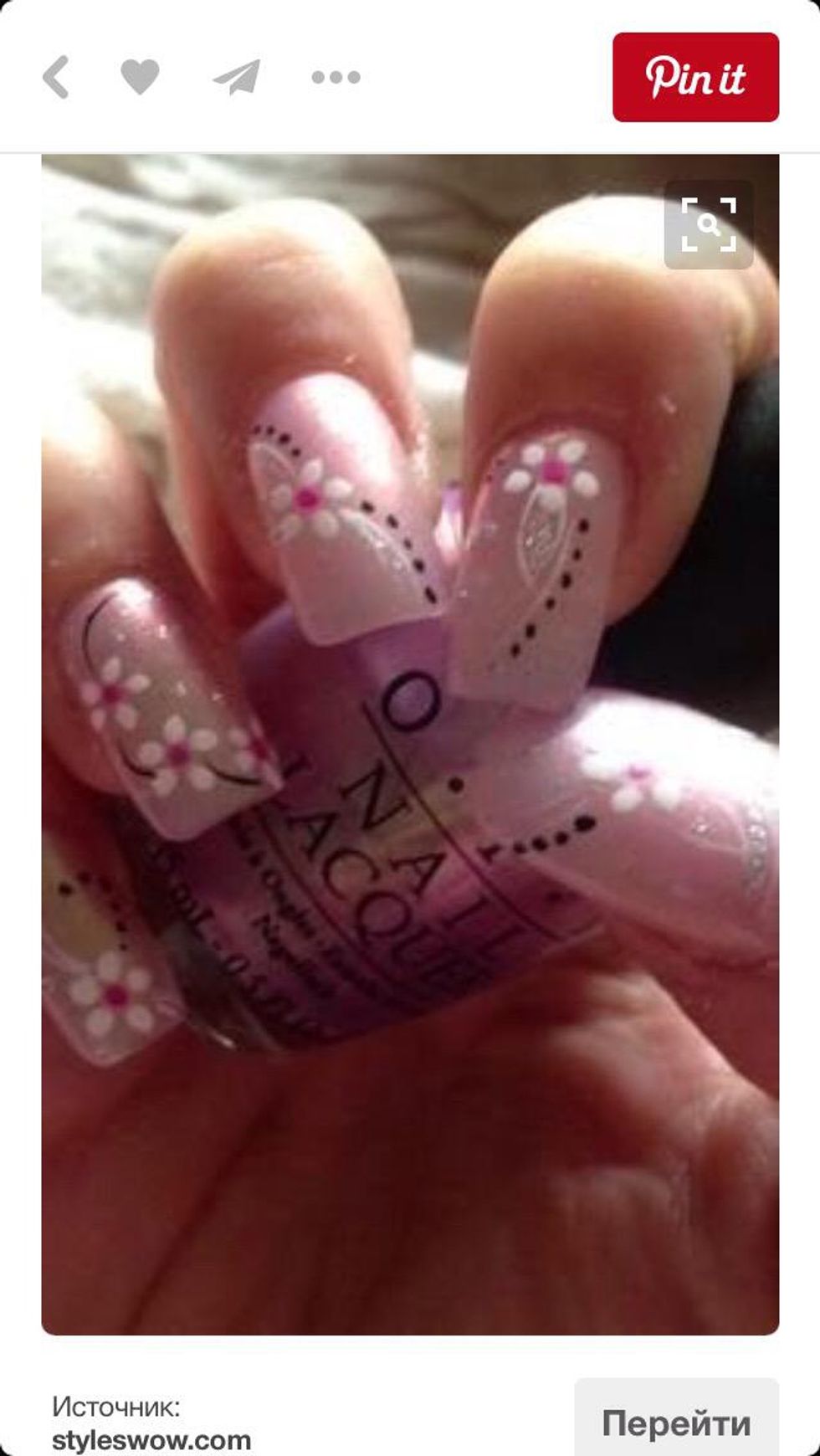Screen dimensions: 820x1456
Task: Tap the red Pin it button
Action: point(695,78)
